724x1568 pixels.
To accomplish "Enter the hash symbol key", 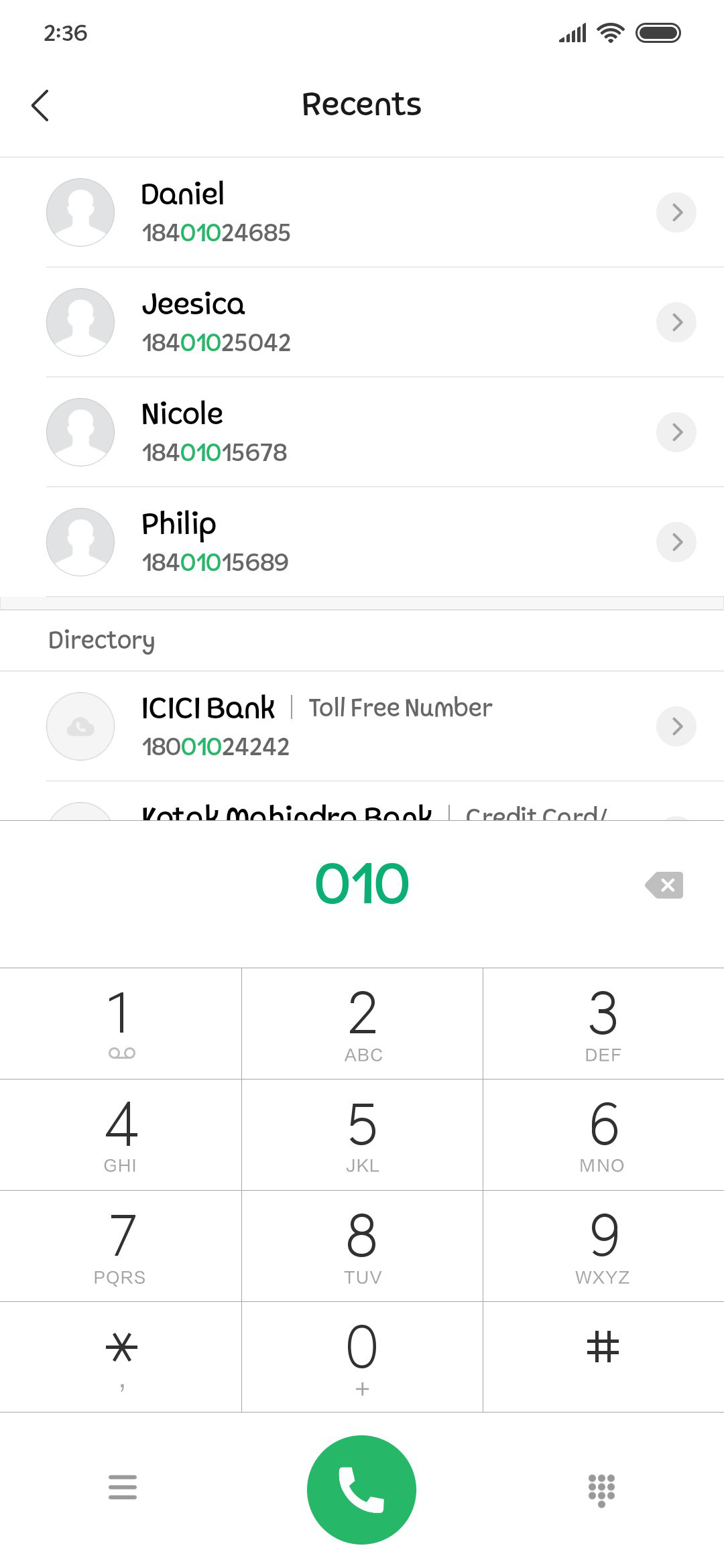I will (x=603, y=1358).
